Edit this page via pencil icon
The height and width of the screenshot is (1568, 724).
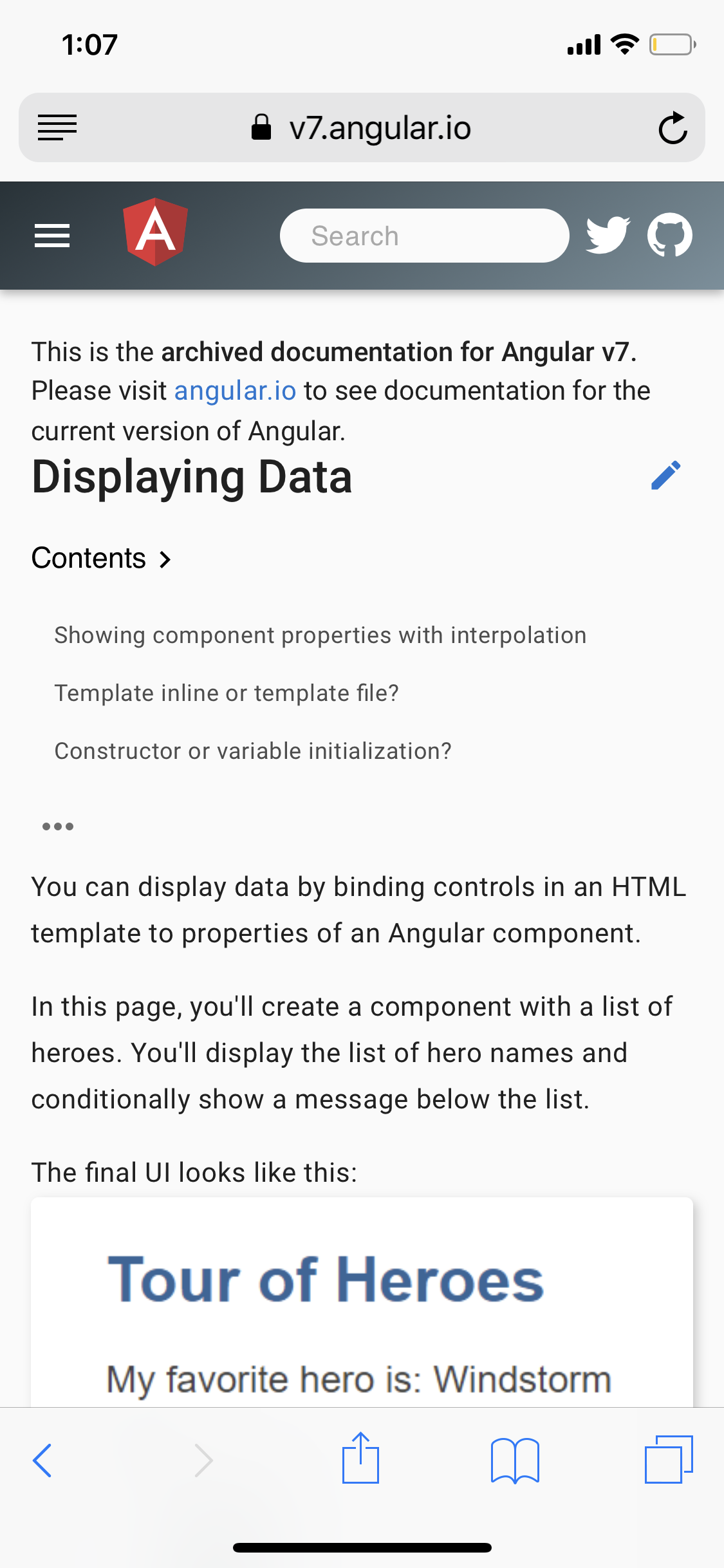tap(665, 476)
